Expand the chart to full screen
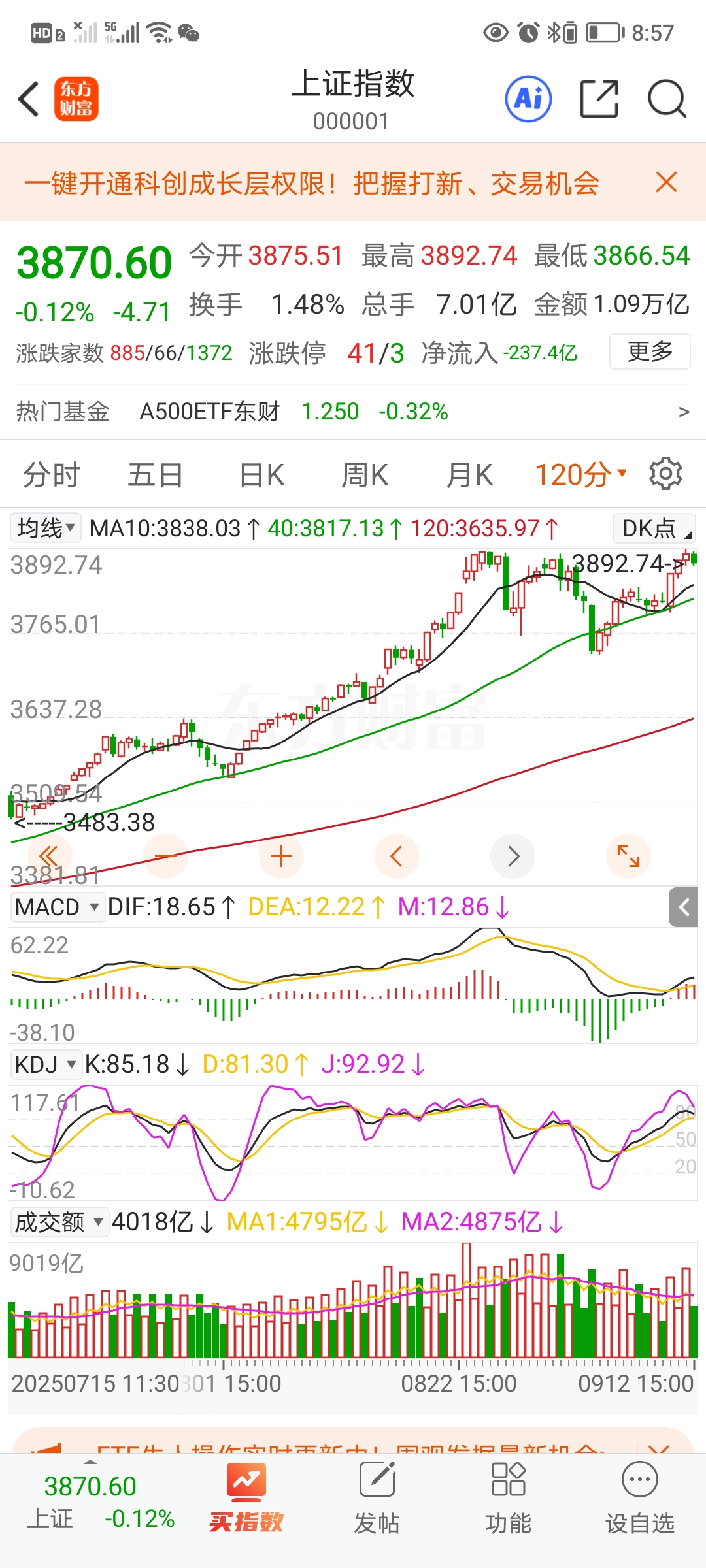Image resolution: width=706 pixels, height=1568 pixels. tap(628, 856)
